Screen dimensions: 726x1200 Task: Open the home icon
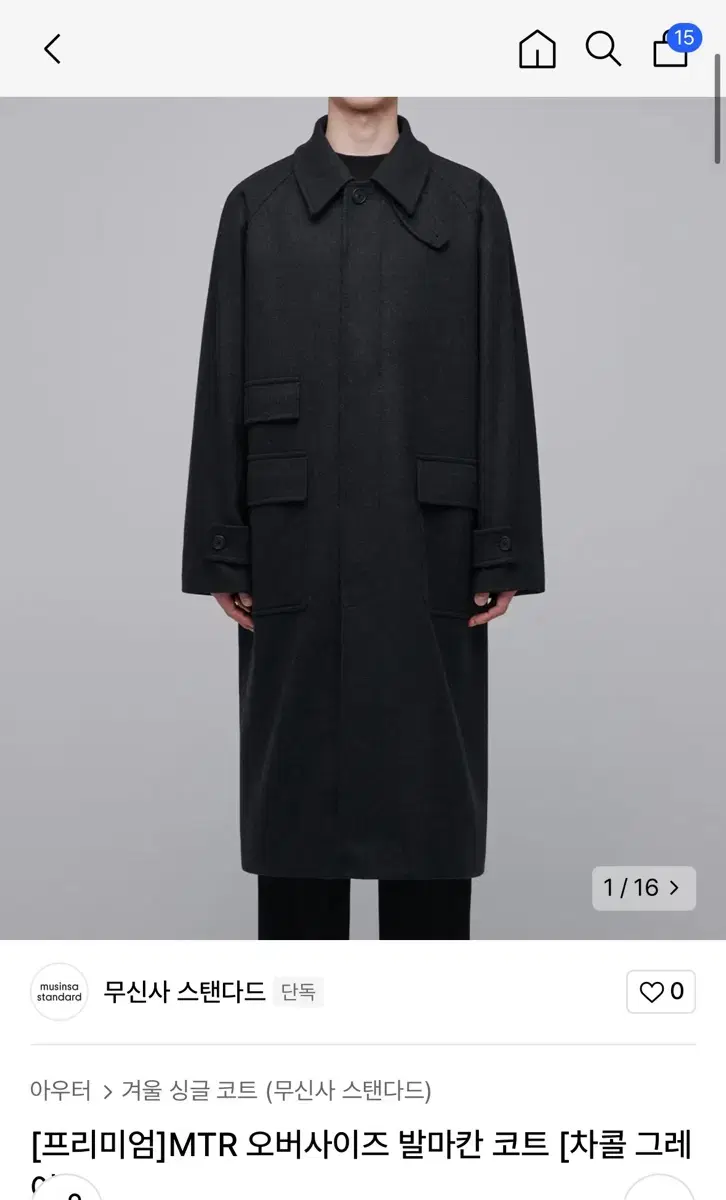click(537, 48)
